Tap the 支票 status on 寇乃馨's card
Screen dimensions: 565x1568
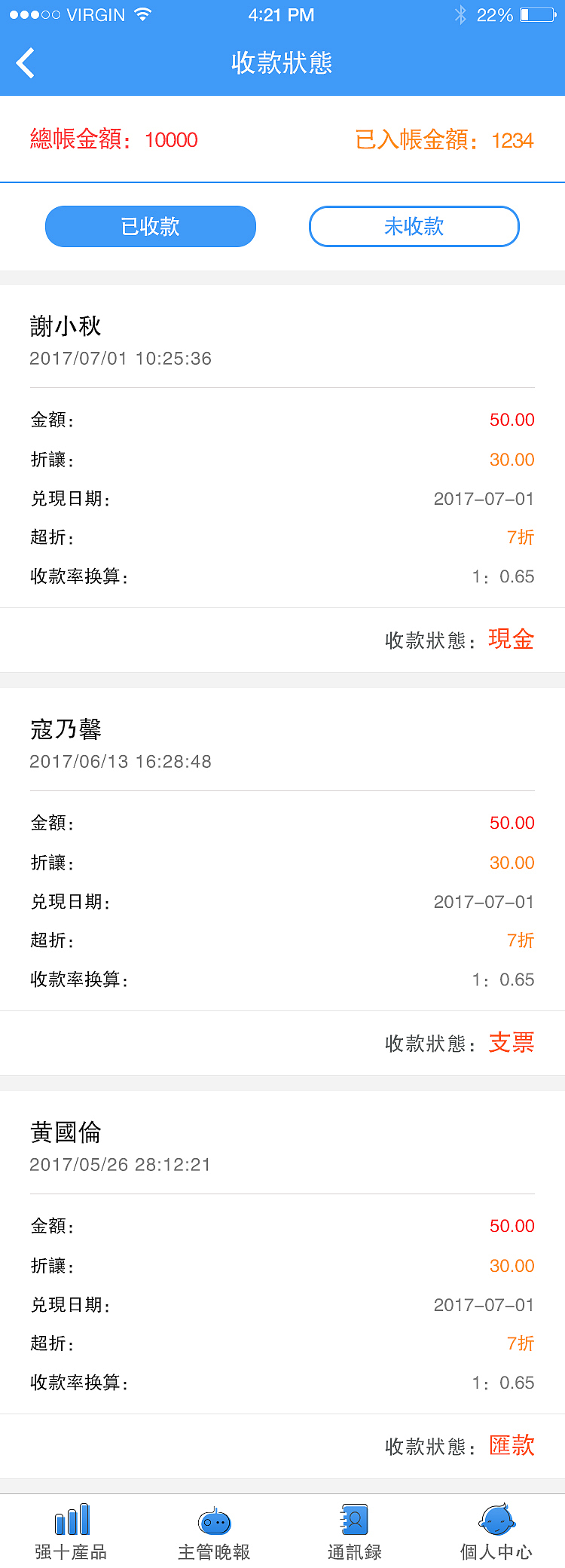[x=511, y=1042]
